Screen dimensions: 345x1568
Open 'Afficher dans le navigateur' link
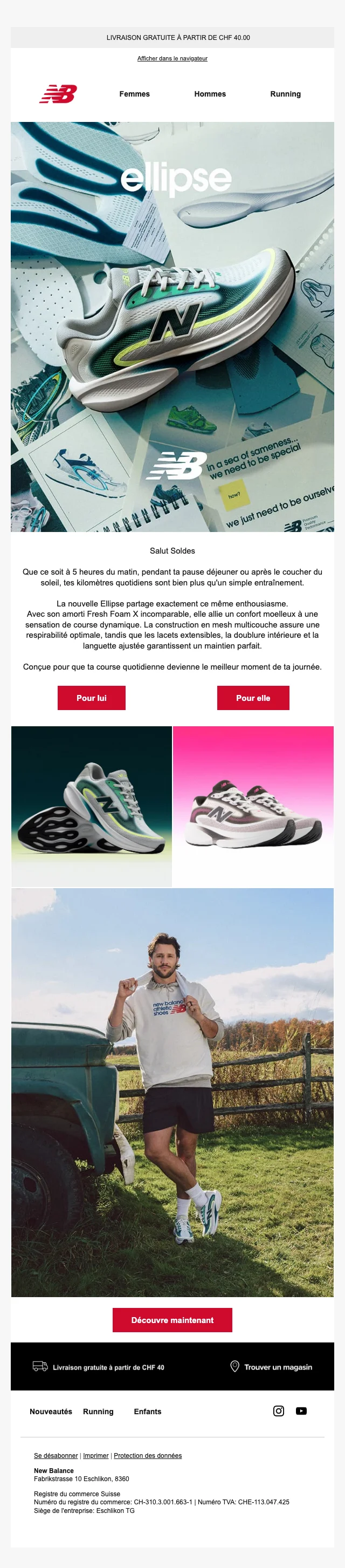[172, 58]
